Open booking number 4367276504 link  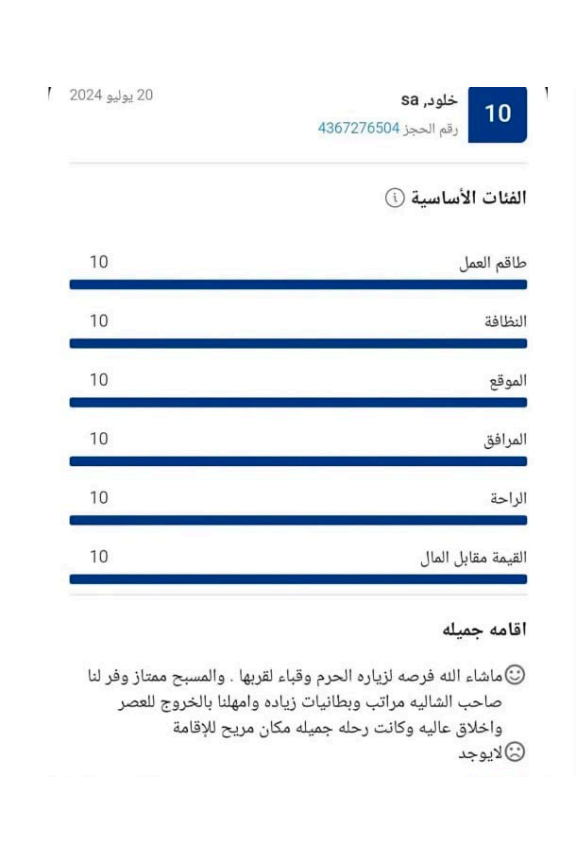(358, 128)
